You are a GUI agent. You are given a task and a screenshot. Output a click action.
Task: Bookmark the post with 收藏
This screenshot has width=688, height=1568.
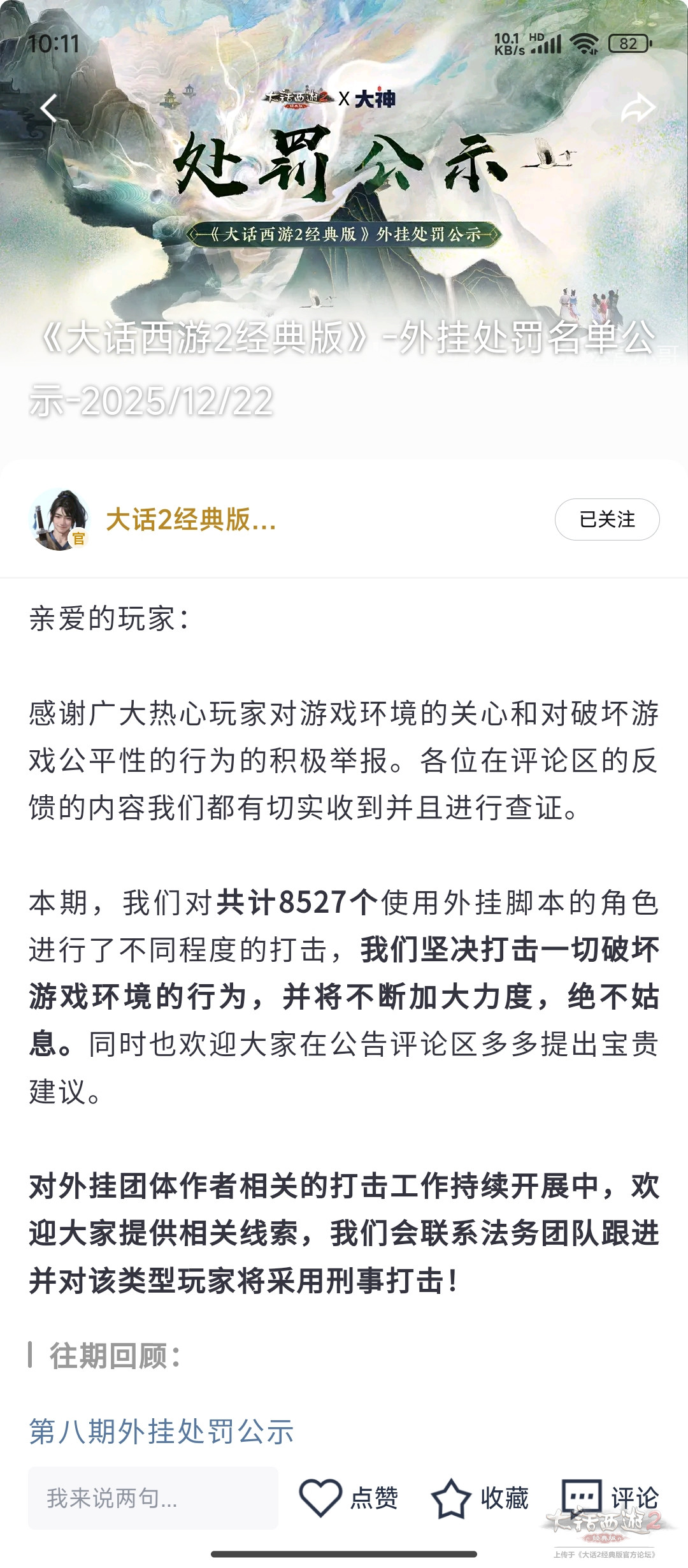click(481, 1498)
